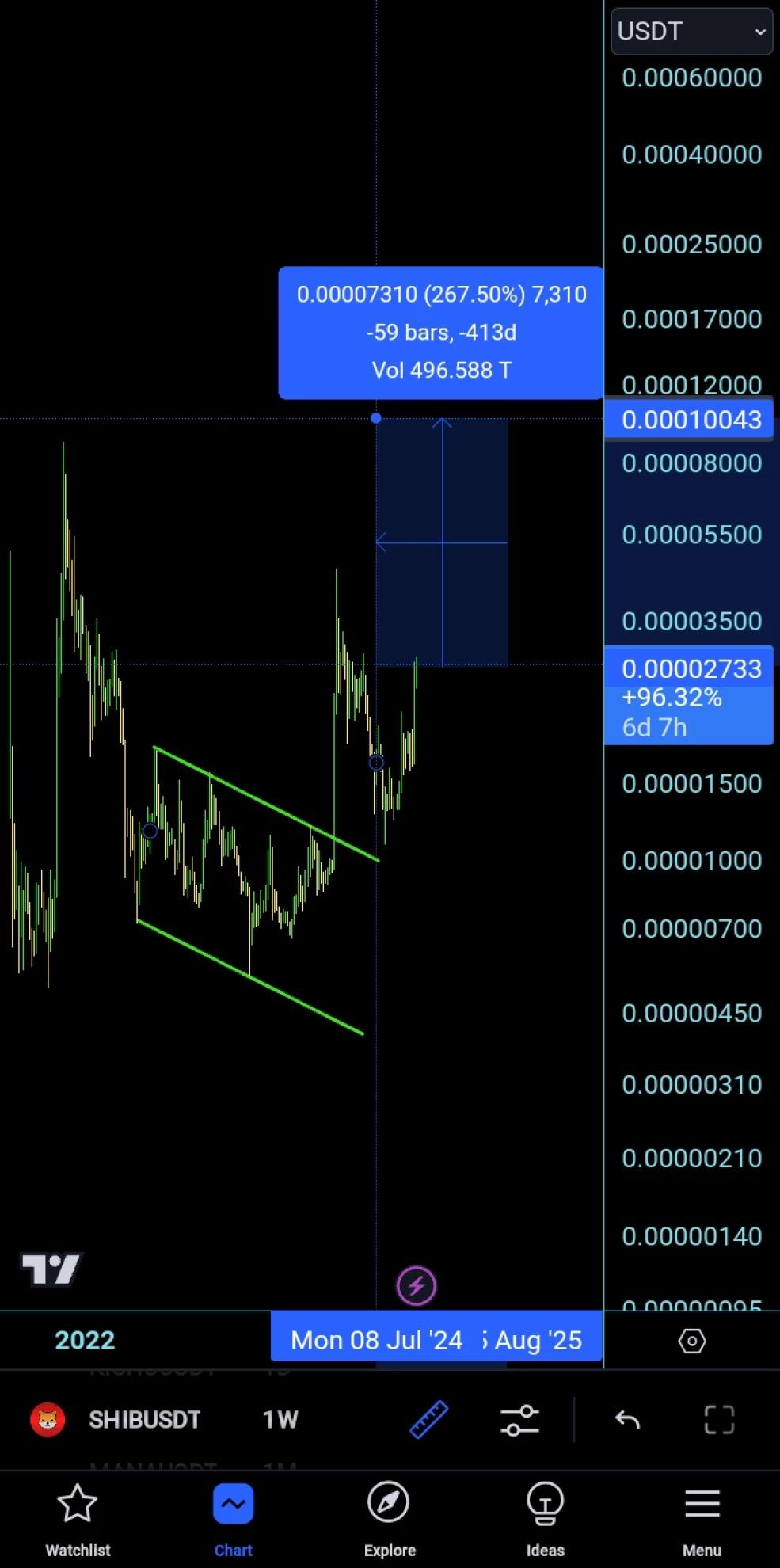Select the ruler measure tool
The width and height of the screenshot is (780, 1568).
point(429,1420)
